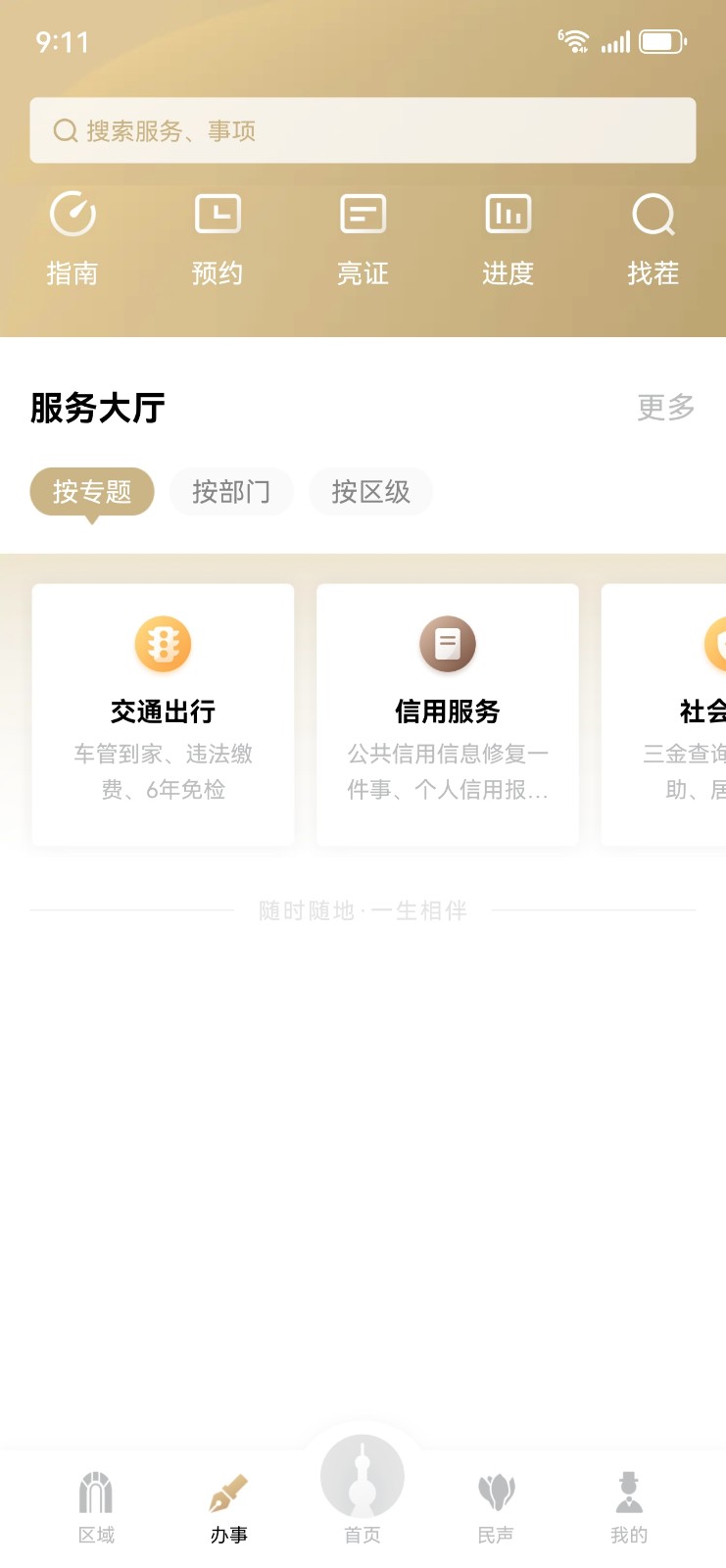
Task: Go to the 首页 home tab
Action: [x=363, y=1490]
